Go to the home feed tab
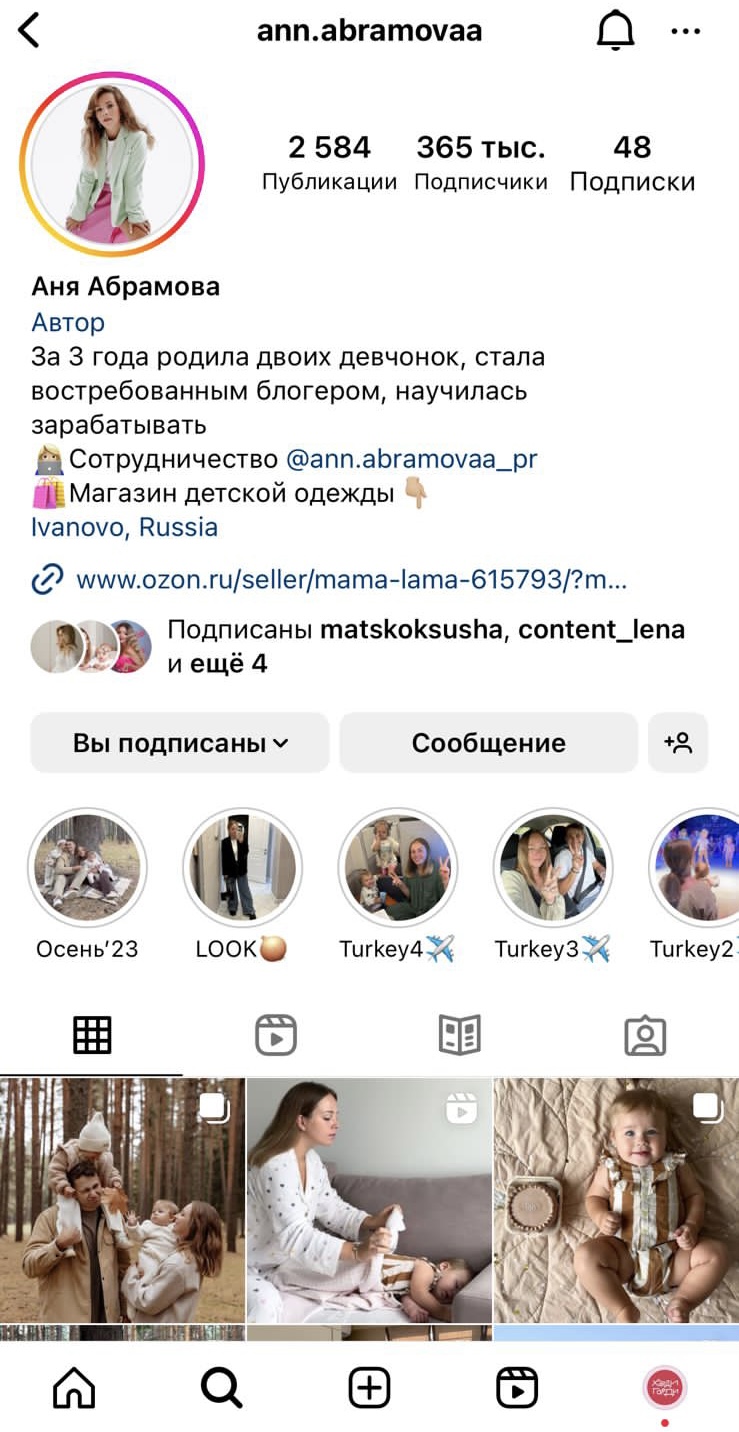739x1432 pixels. [74, 1388]
